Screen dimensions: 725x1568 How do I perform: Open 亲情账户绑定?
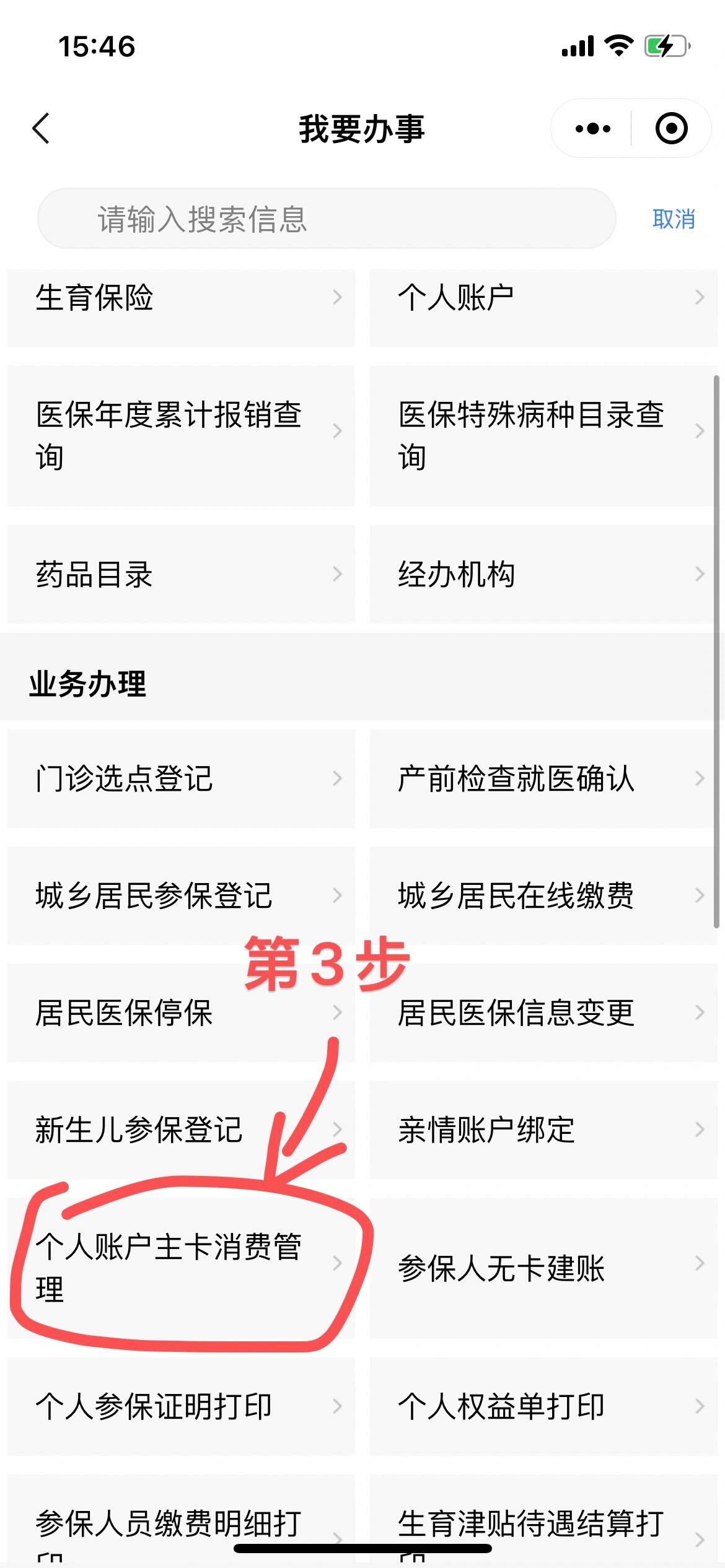click(543, 1130)
